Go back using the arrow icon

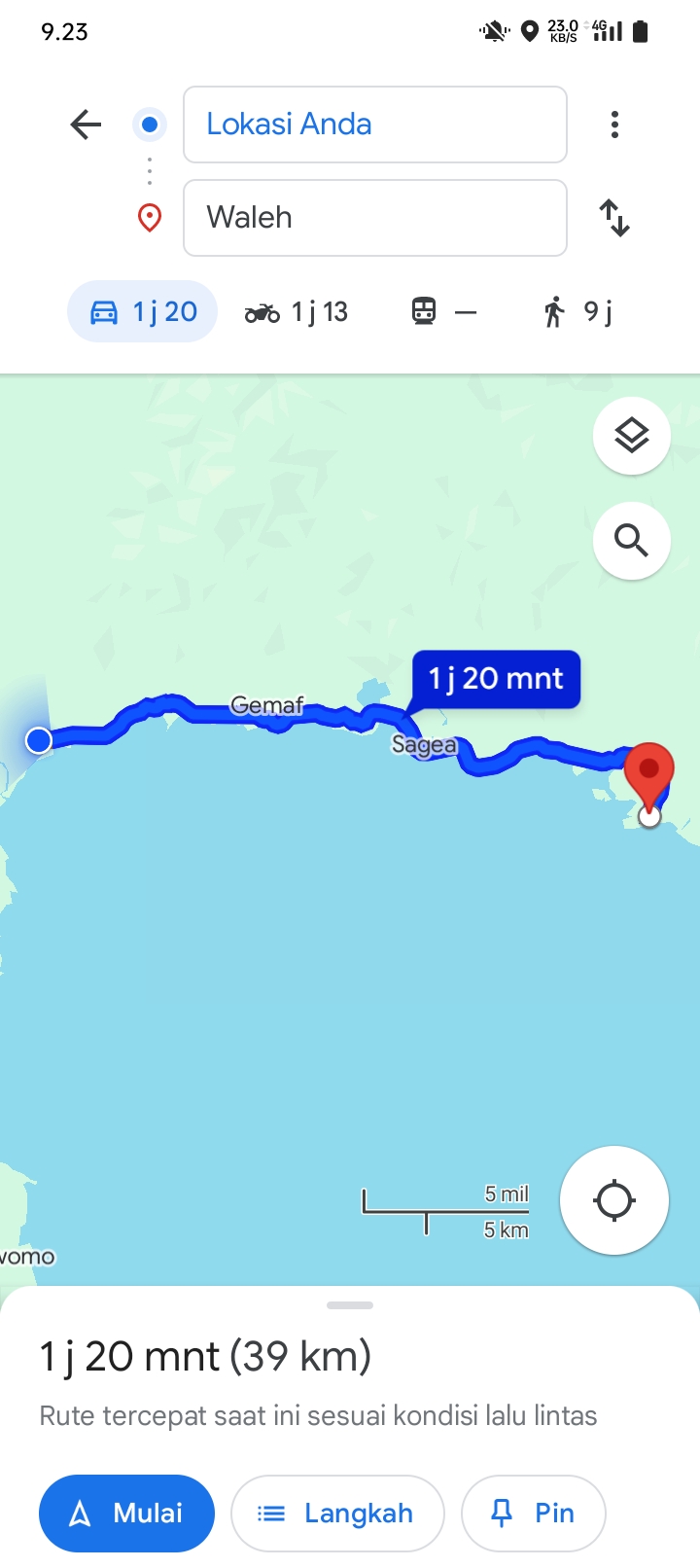coord(87,125)
